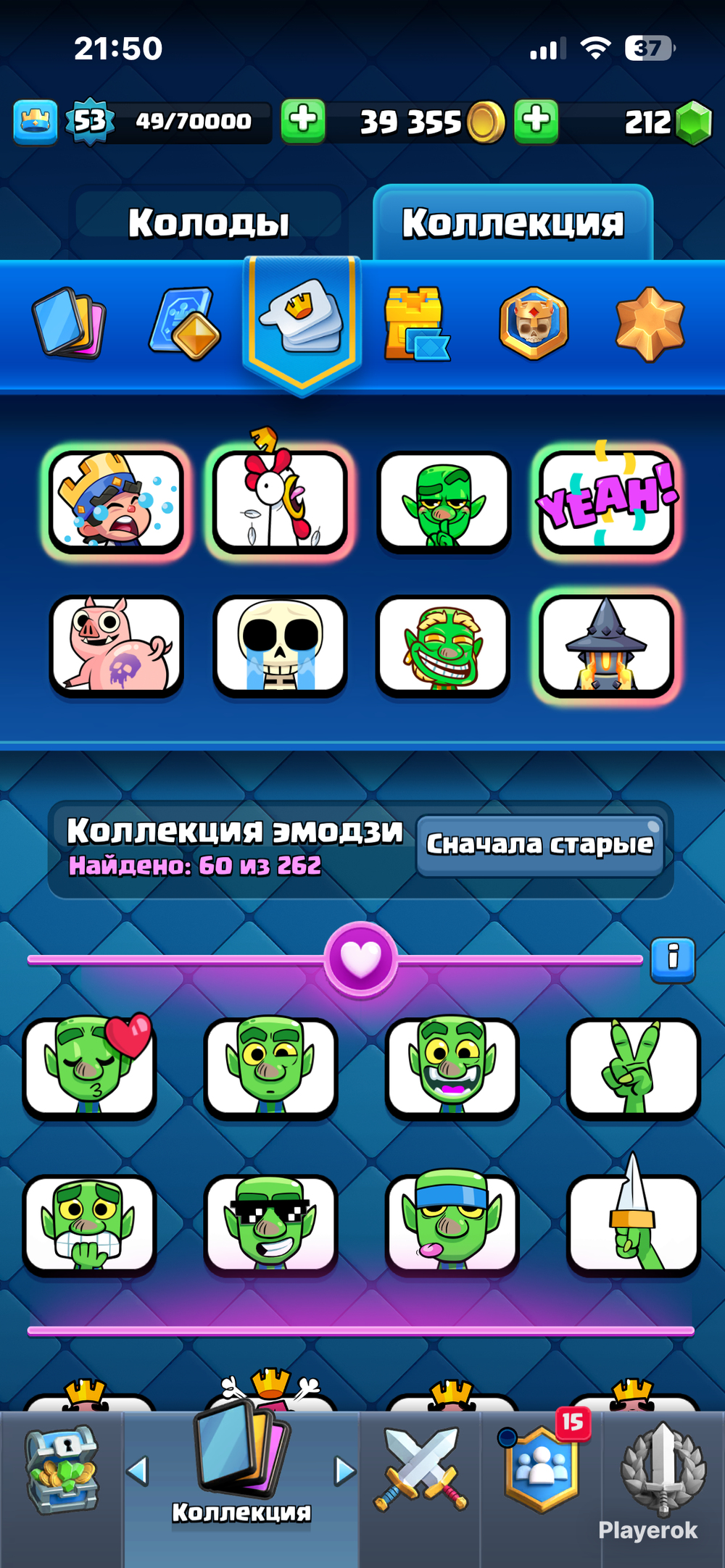
Task: Open the tower troops tab icon
Action: tap(416, 323)
